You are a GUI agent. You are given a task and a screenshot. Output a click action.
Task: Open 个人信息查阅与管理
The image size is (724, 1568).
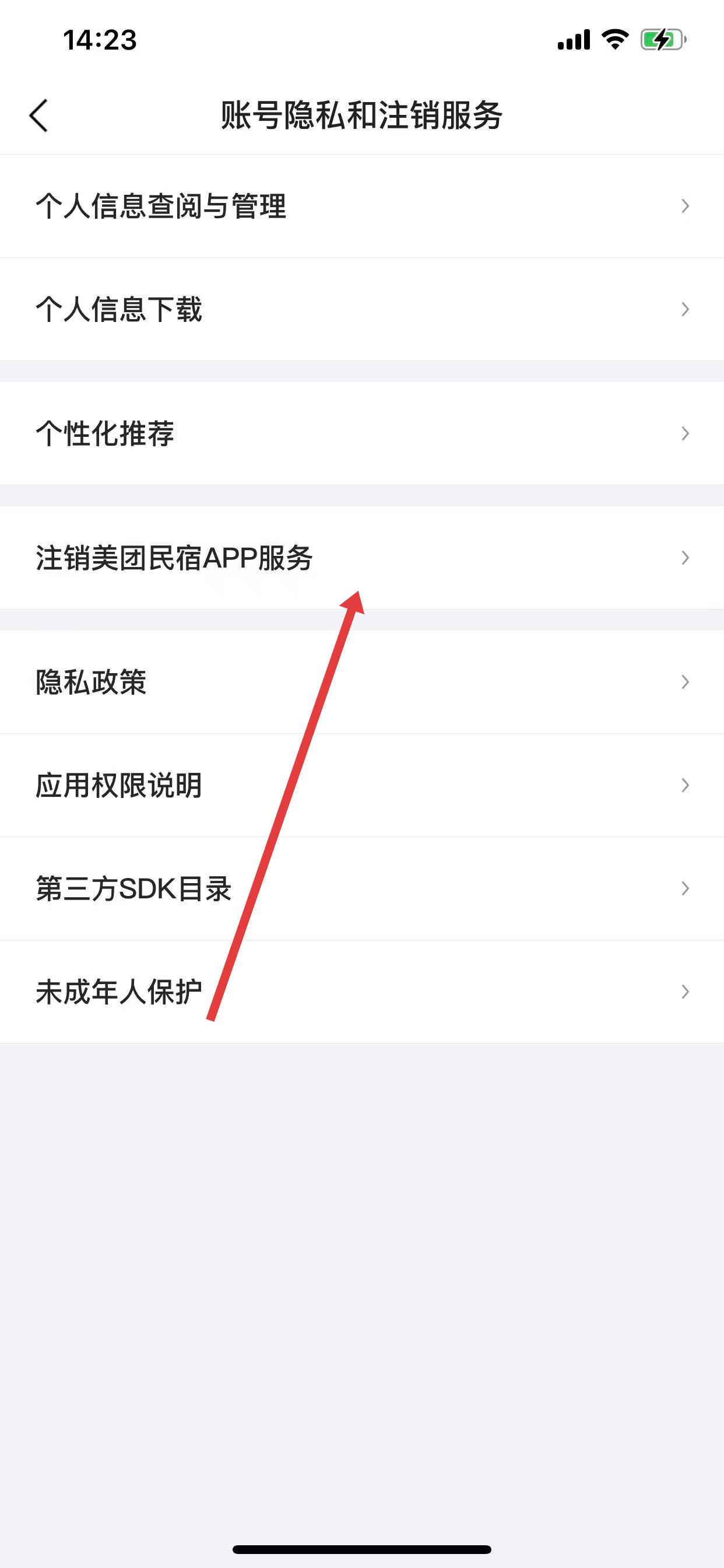361,206
